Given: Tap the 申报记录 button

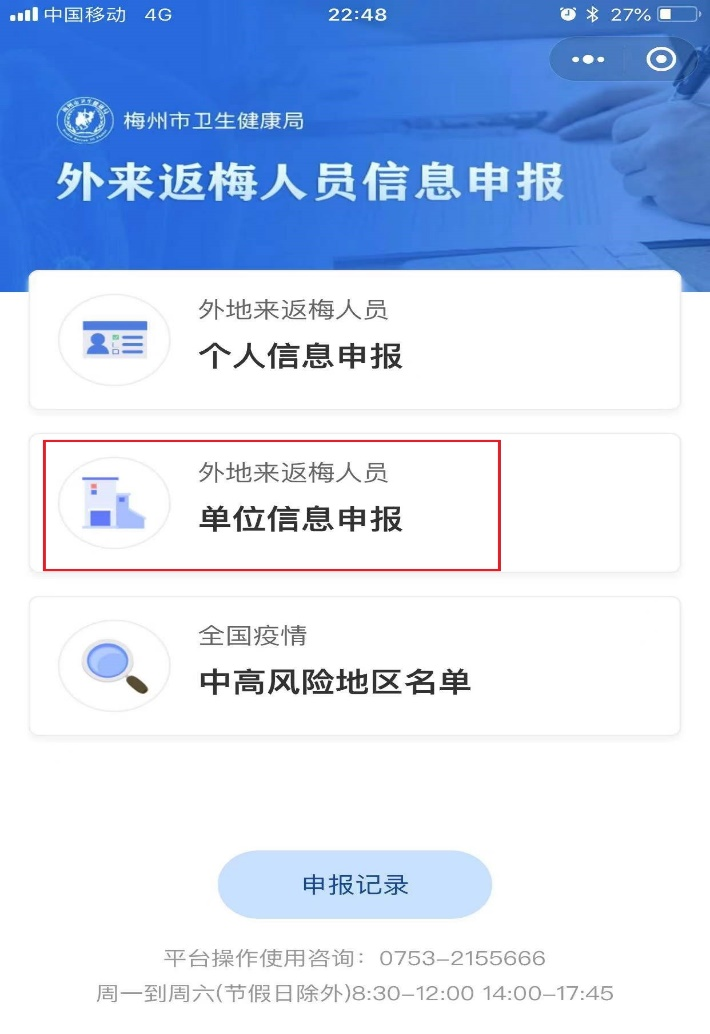Looking at the screenshot, I should [355, 885].
